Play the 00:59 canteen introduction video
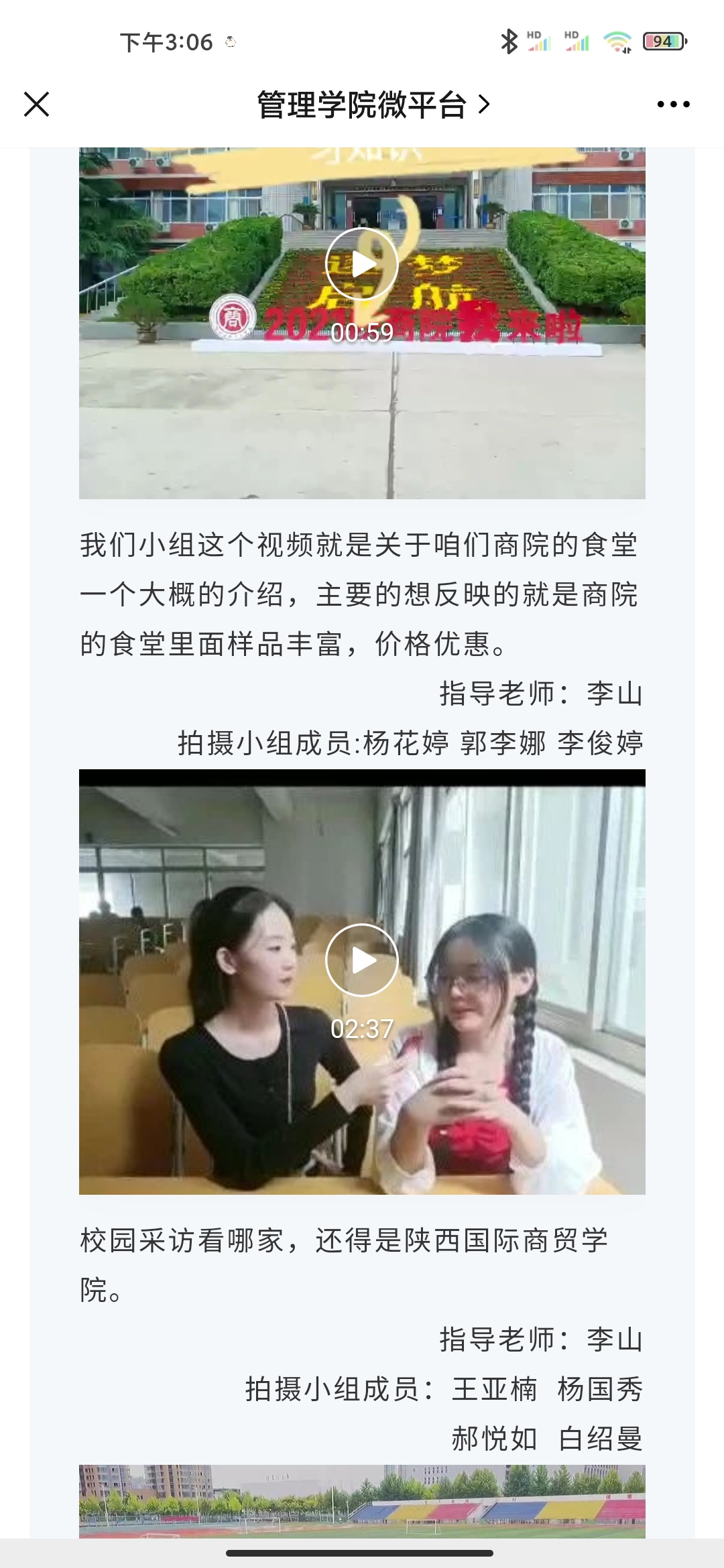724x1568 pixels. [362, 265]
